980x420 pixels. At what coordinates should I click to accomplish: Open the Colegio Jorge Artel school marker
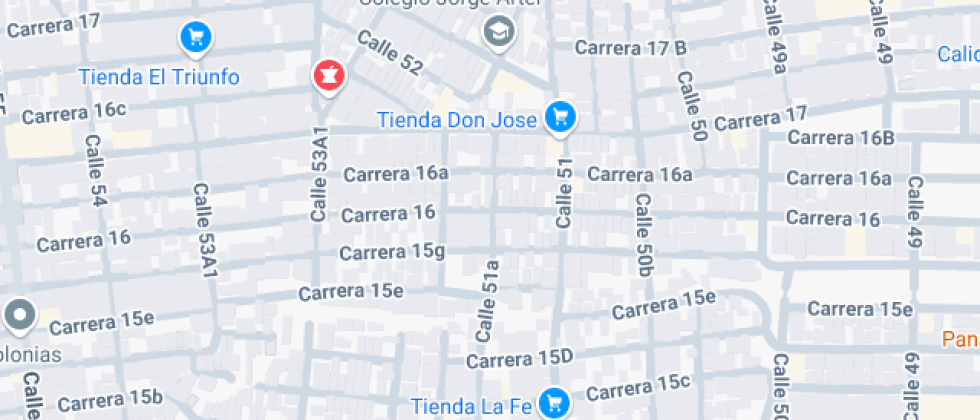(x=496, y=31)
